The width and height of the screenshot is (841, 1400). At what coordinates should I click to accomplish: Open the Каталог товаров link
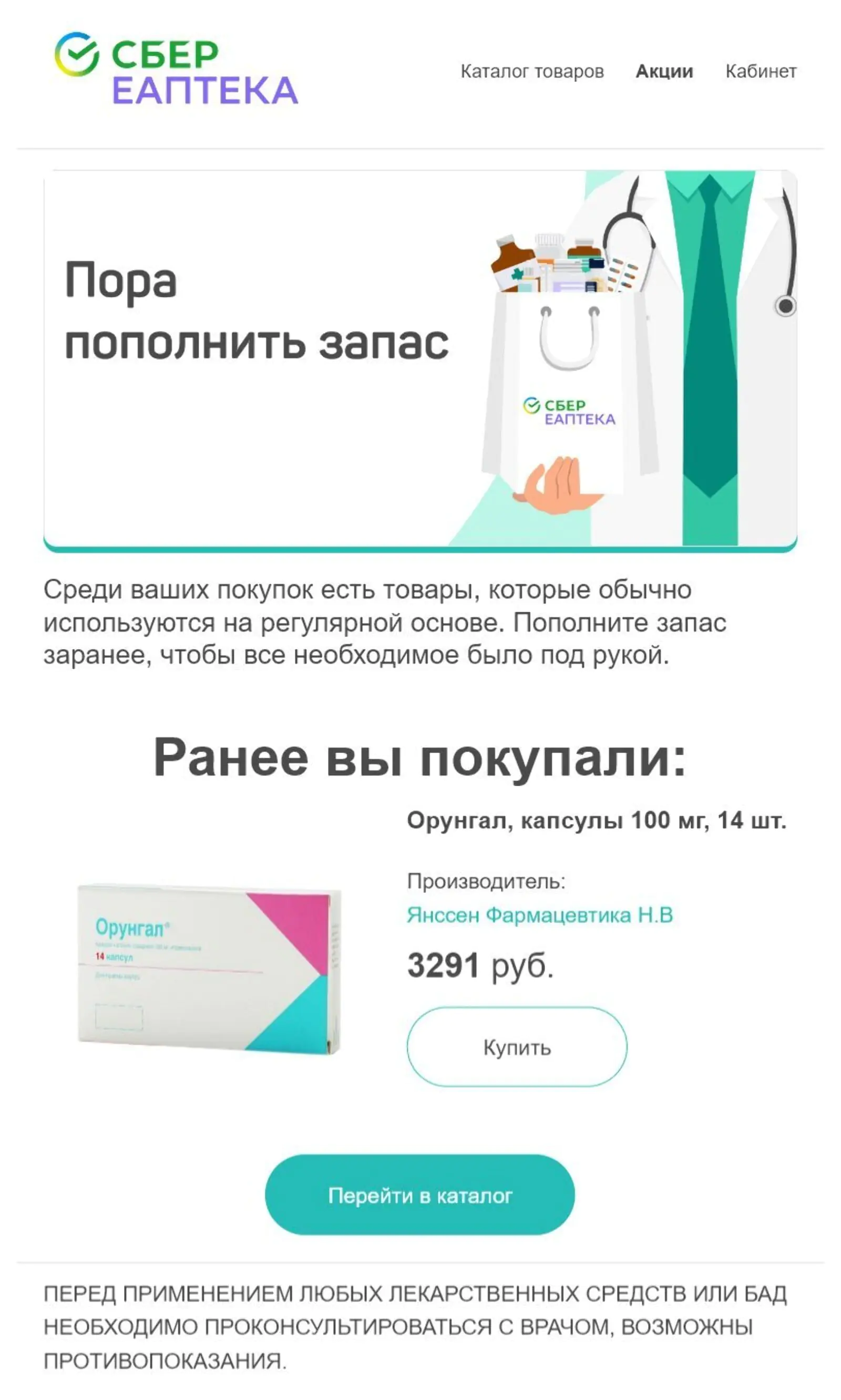click(531, 71)
